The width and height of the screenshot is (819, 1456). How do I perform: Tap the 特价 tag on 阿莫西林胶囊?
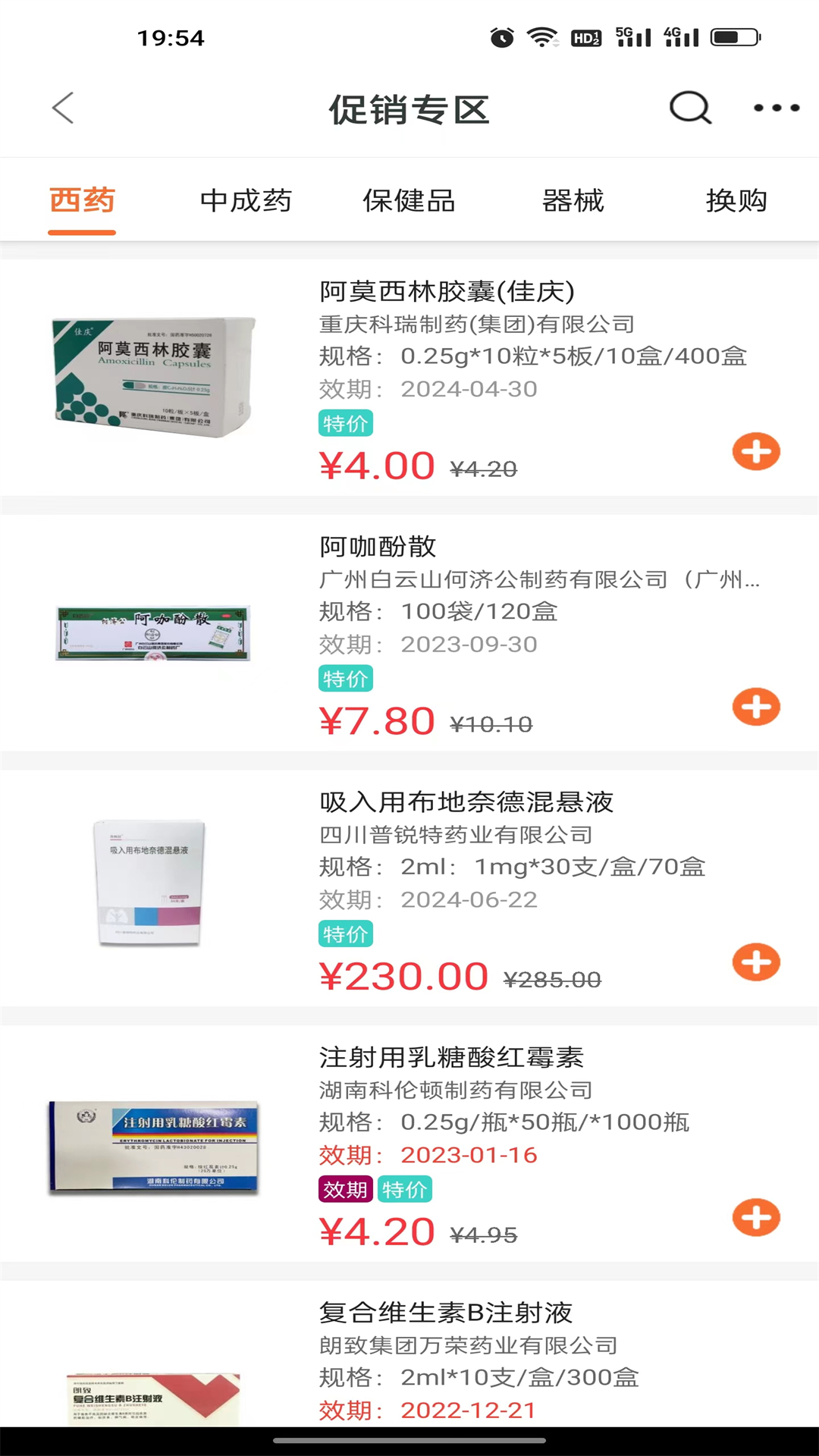pyautogui.click(x=345, y=423)
